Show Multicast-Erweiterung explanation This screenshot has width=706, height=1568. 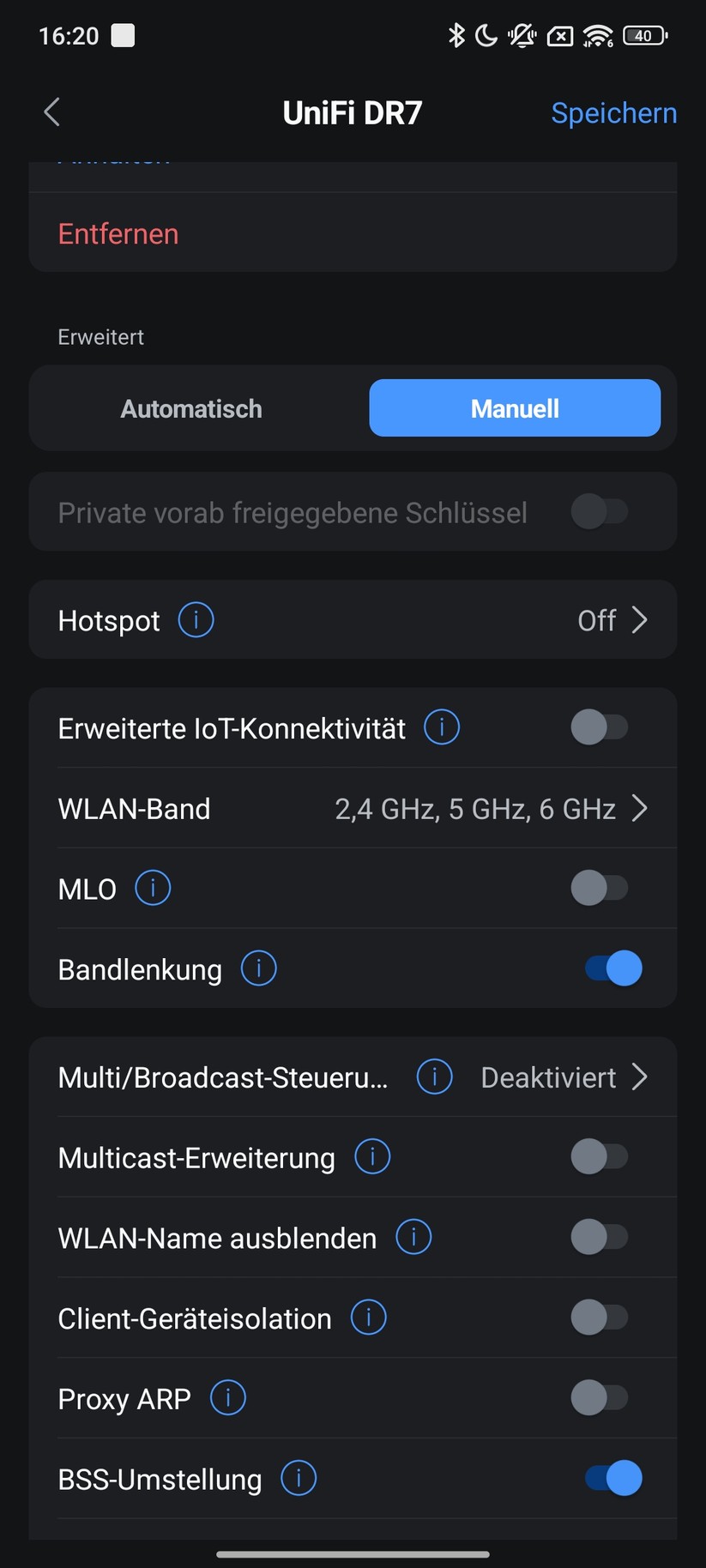(x=371, y=1156)
